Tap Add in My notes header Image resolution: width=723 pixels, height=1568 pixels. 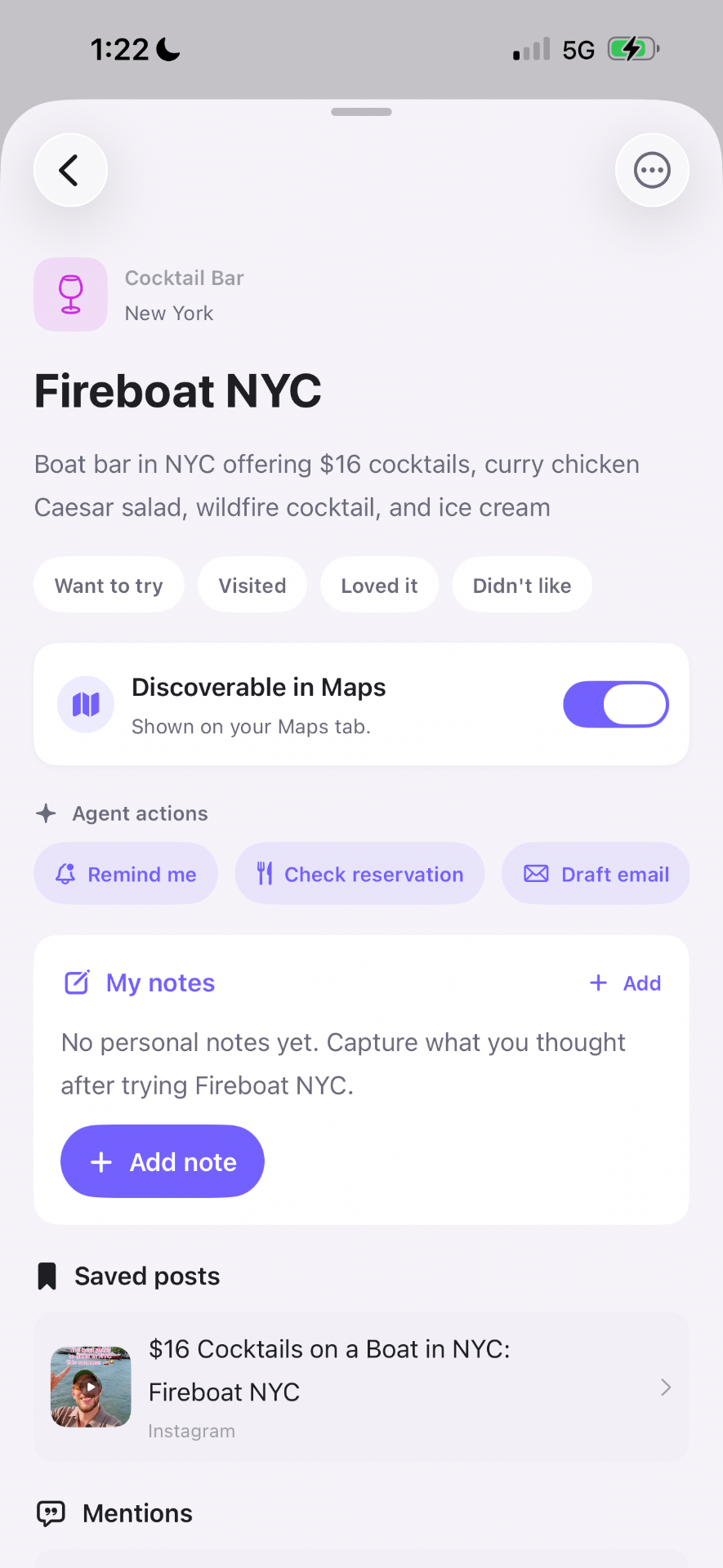coord(626,983)
